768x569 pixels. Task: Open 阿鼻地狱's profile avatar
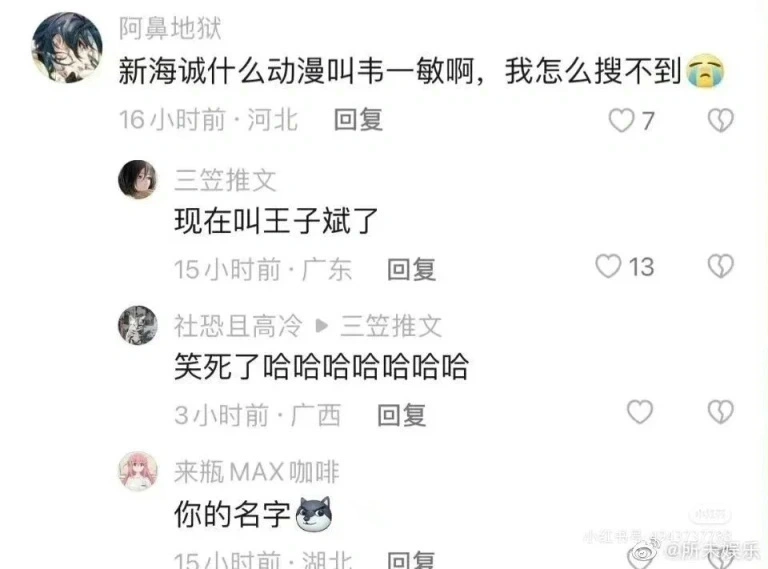(x=67, y=47)
